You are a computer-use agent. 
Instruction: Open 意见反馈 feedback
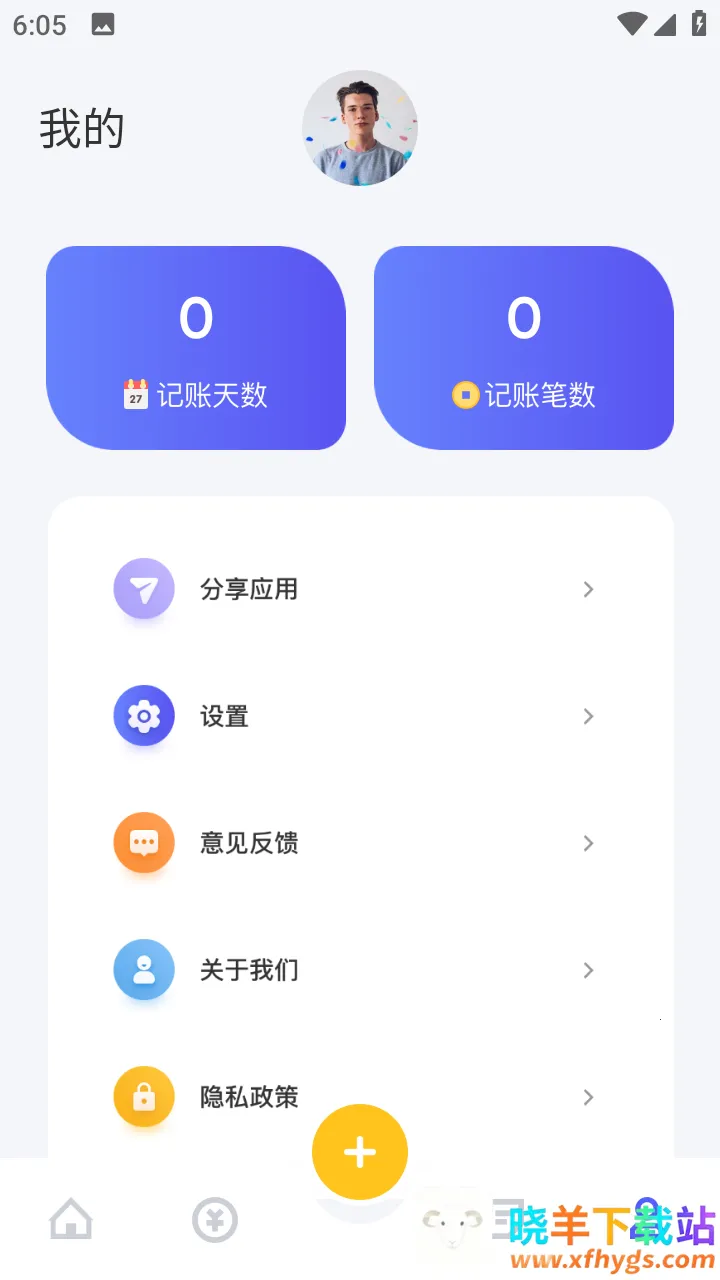point(358,843)
